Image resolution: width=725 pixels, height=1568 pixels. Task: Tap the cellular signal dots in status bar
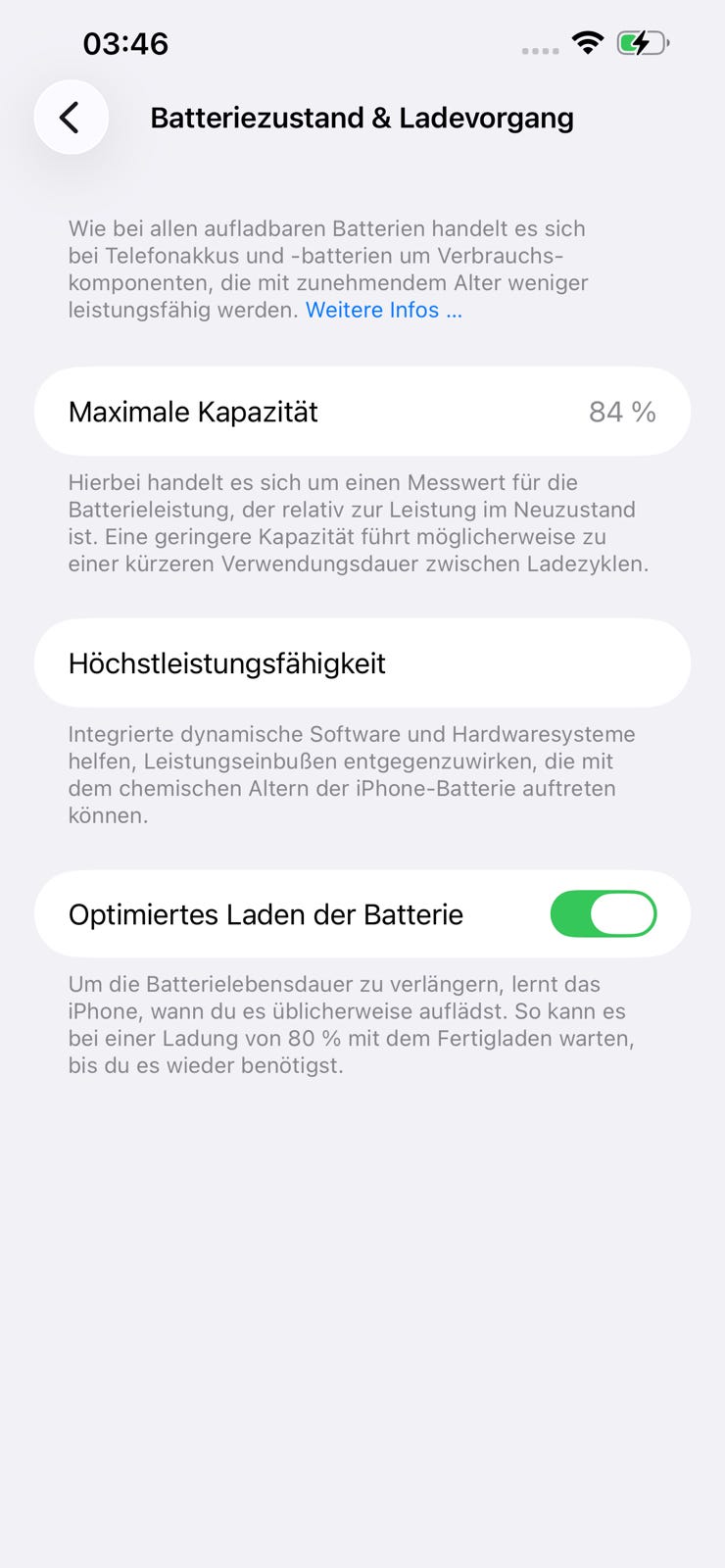(539, 49)
